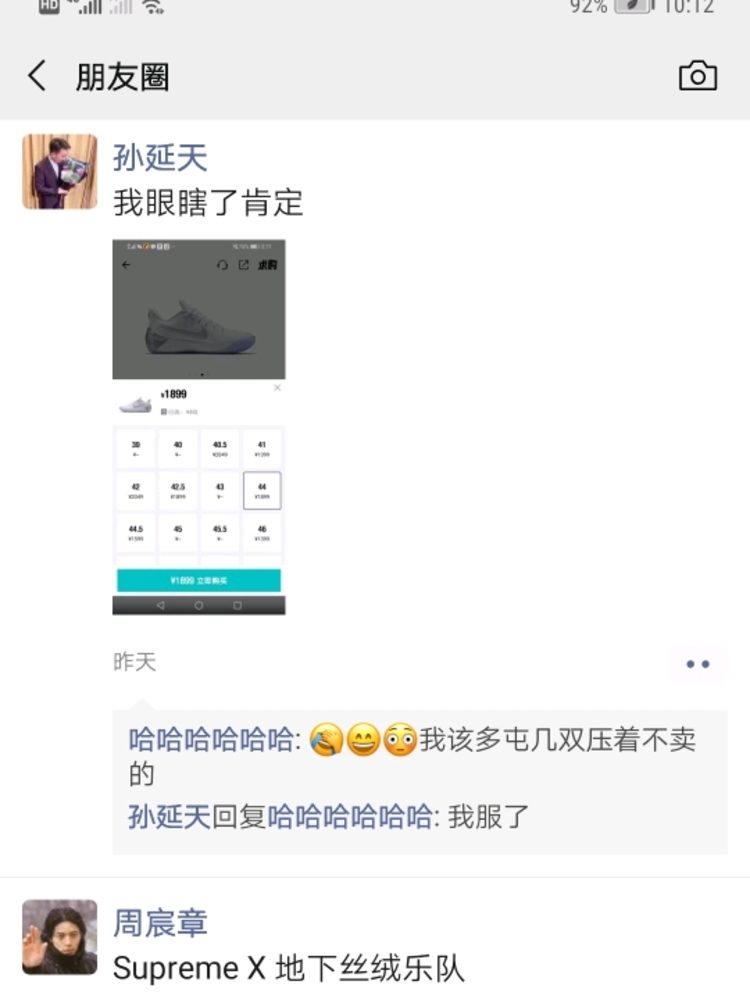The width and height of the screenshot is (750, 999).
Task: Reply to 哈哈哈哈哈哈's comment
Action: [500, 742]
